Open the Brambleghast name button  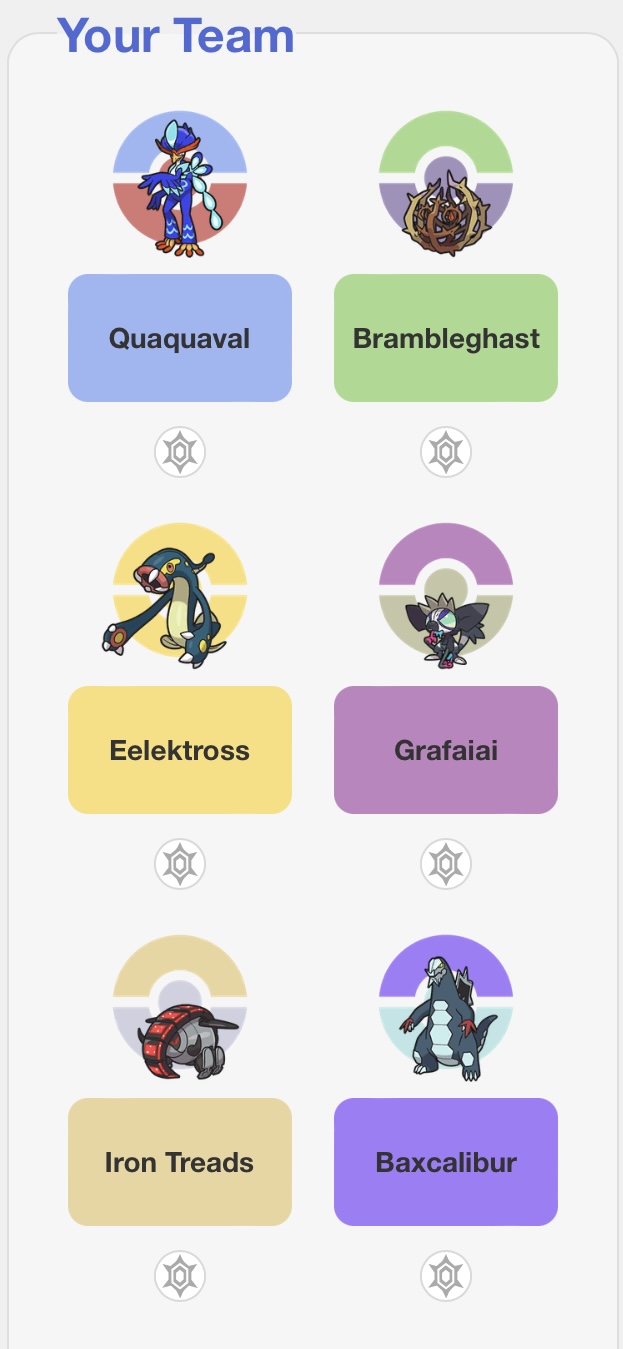(x=446, y=338)
